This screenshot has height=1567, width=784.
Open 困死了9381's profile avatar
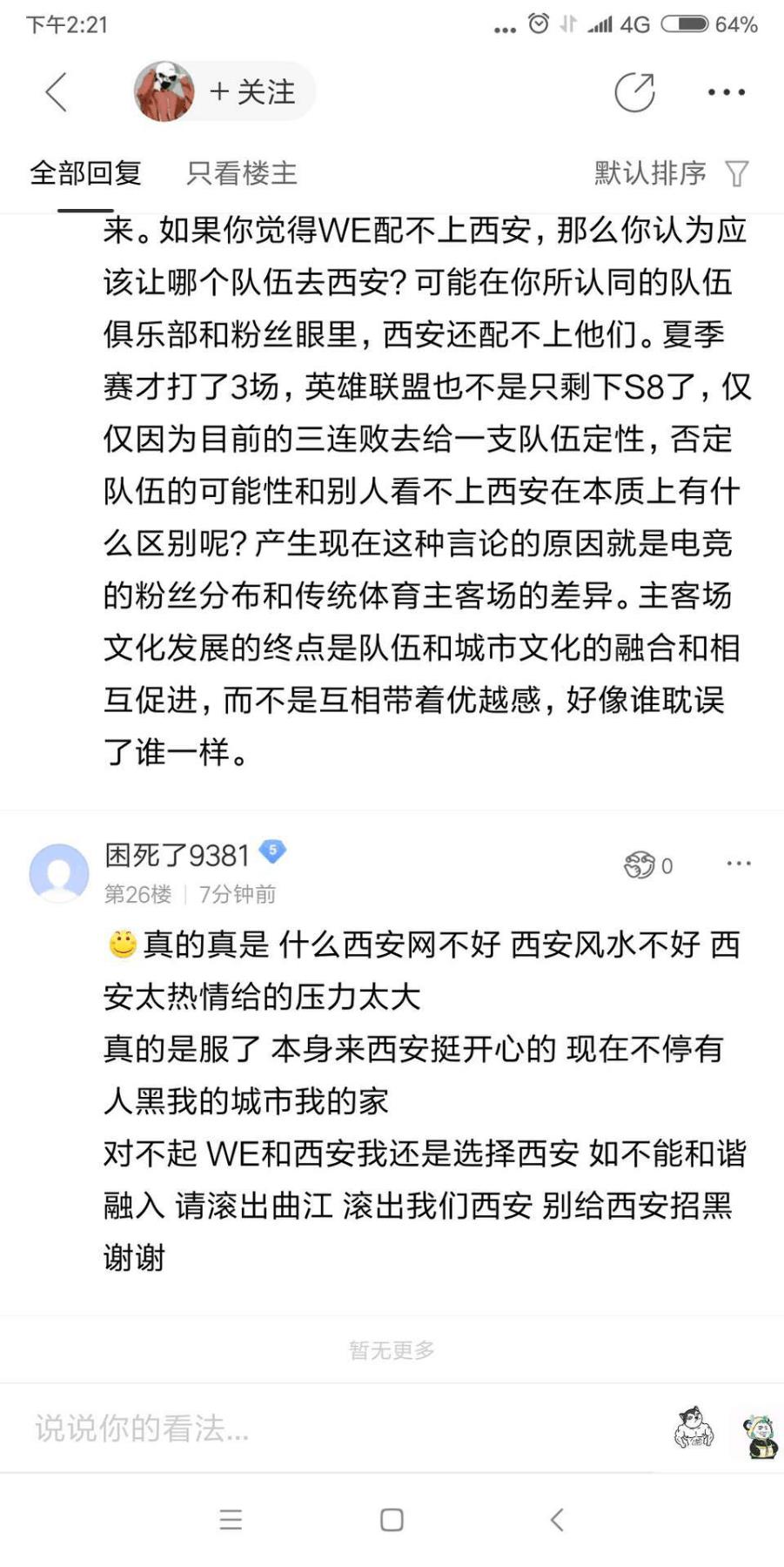[x=59, y=871]
